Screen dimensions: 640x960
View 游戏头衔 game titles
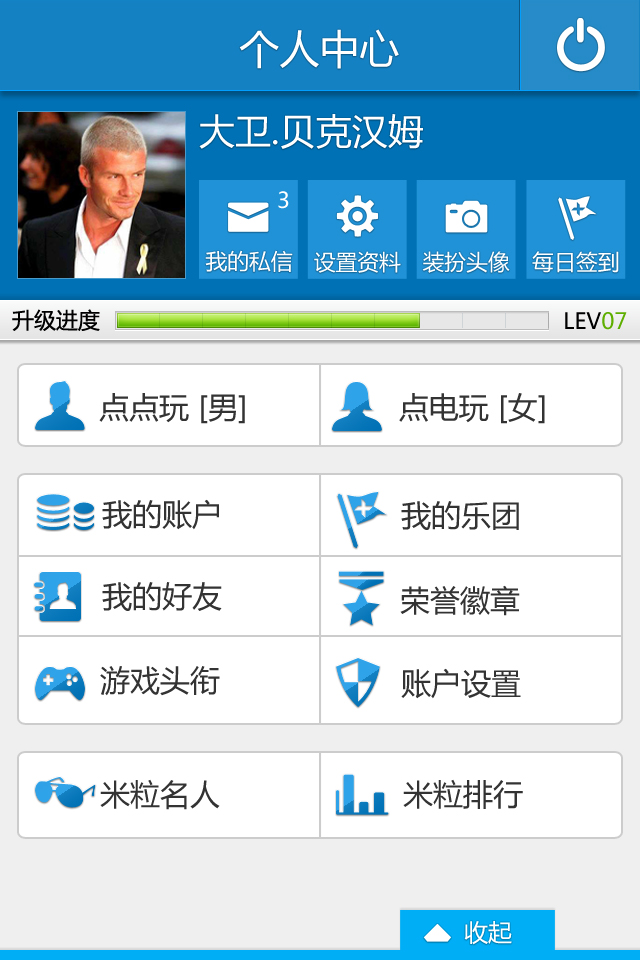point(169,682)
